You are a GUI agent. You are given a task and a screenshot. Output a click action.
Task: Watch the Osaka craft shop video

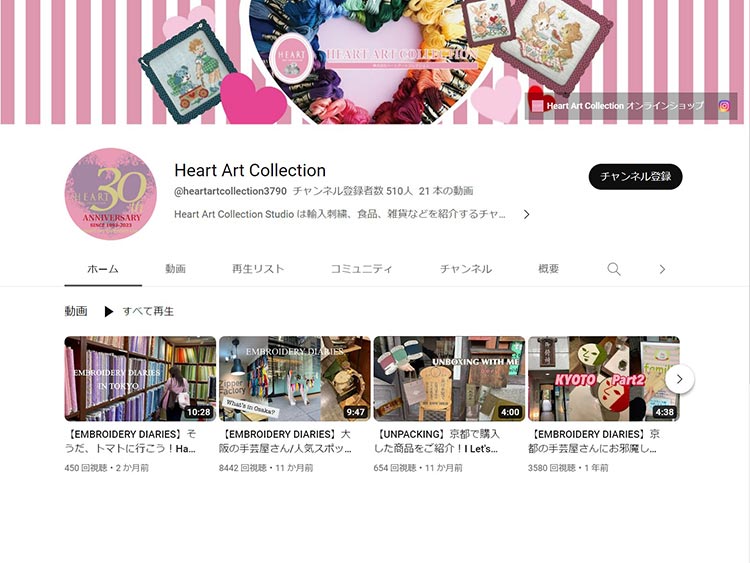(294, 378)
